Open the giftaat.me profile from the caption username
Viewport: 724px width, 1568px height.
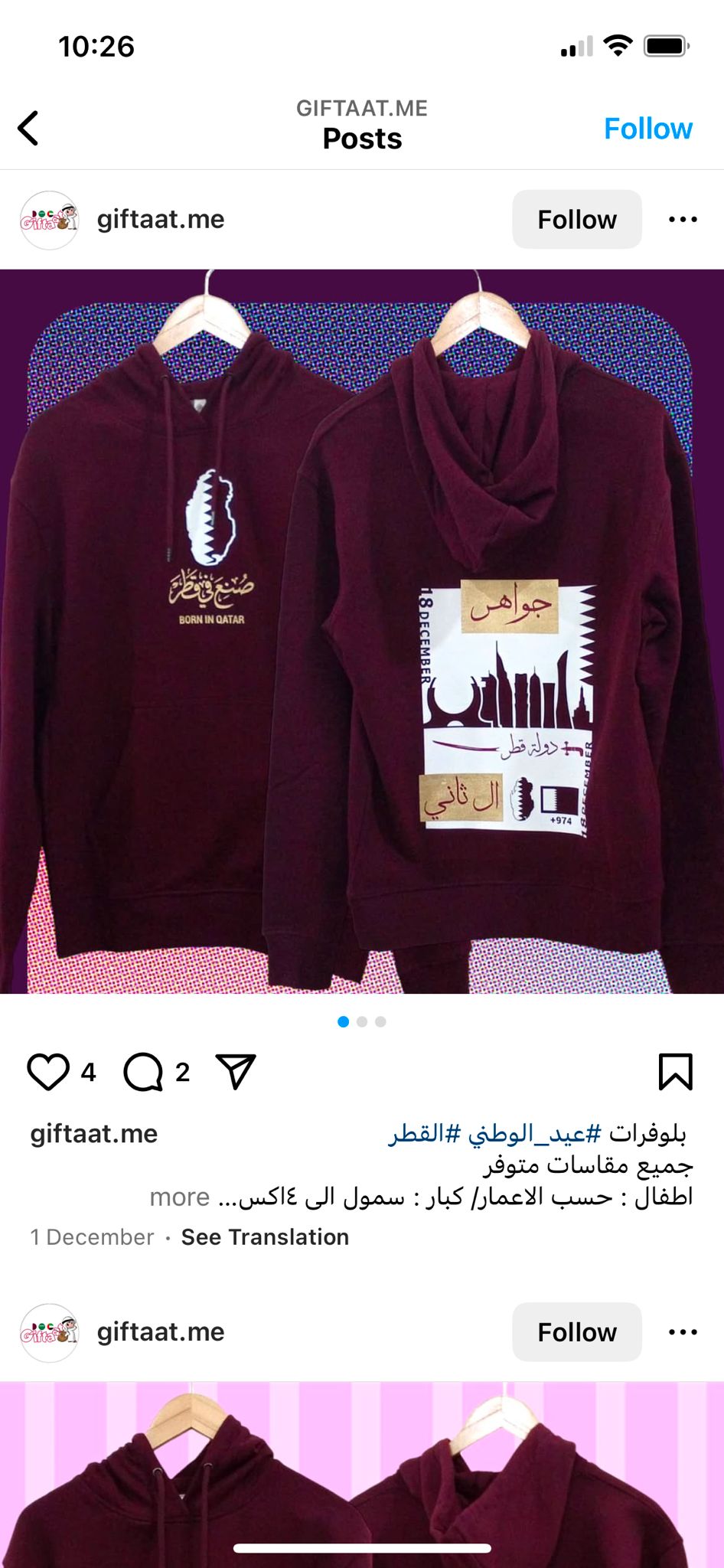(x=93, y=1133)
